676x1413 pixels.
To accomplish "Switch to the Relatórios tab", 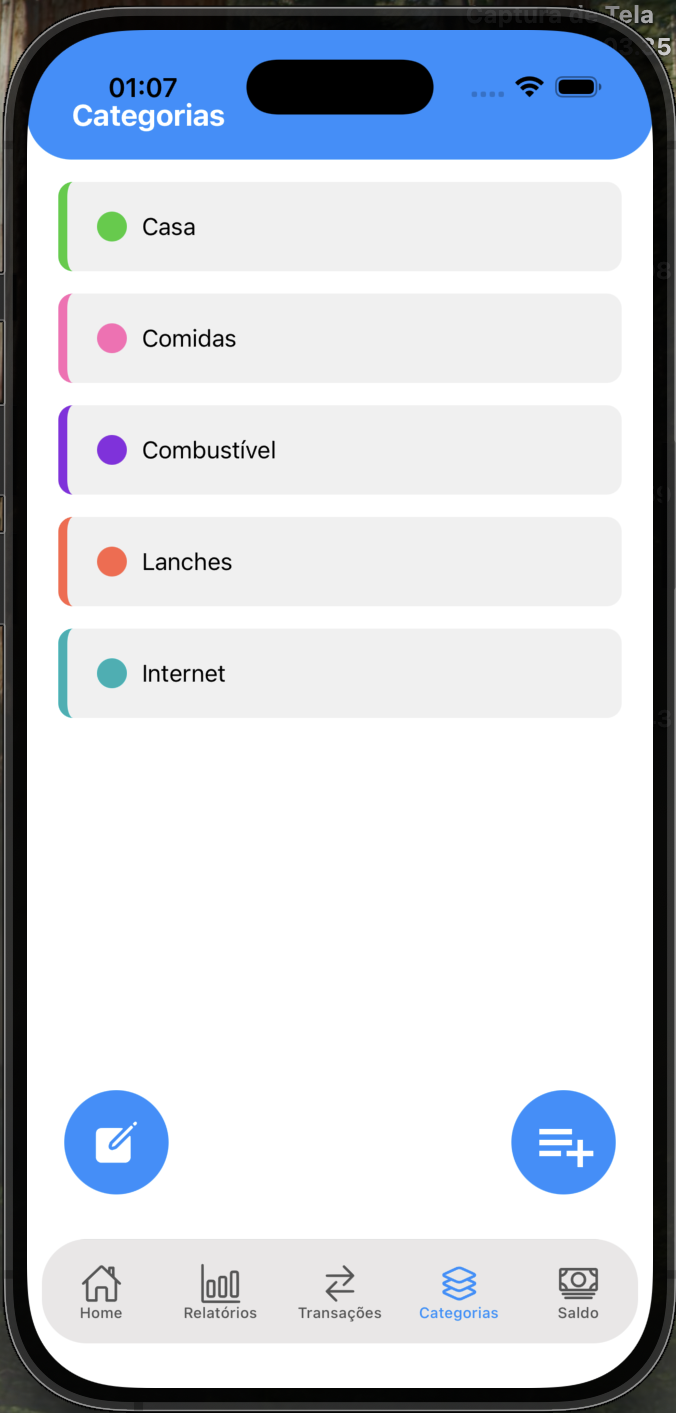I will click(x=220, y=1291).
